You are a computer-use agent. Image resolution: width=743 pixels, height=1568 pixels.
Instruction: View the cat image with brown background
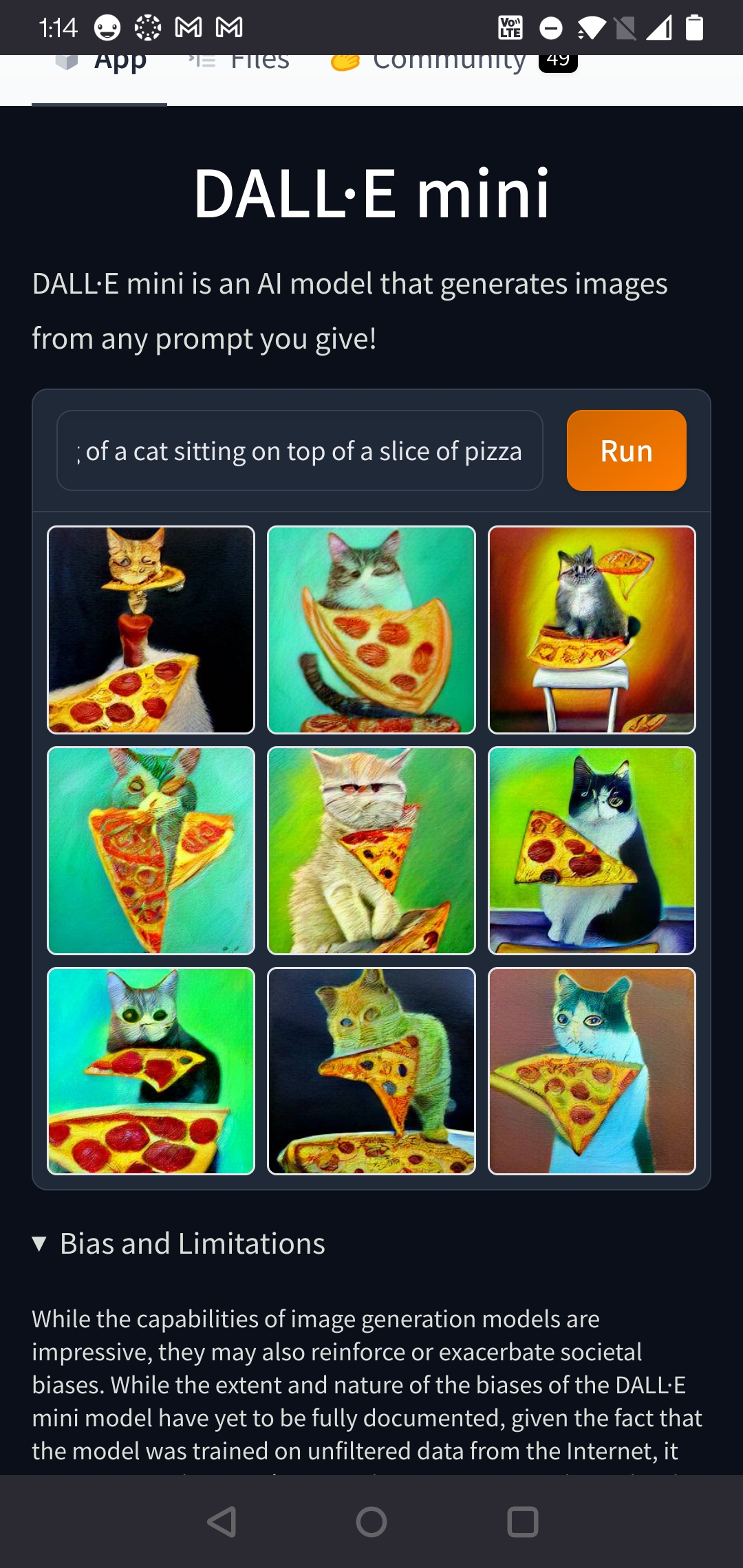pos(592,1071)
